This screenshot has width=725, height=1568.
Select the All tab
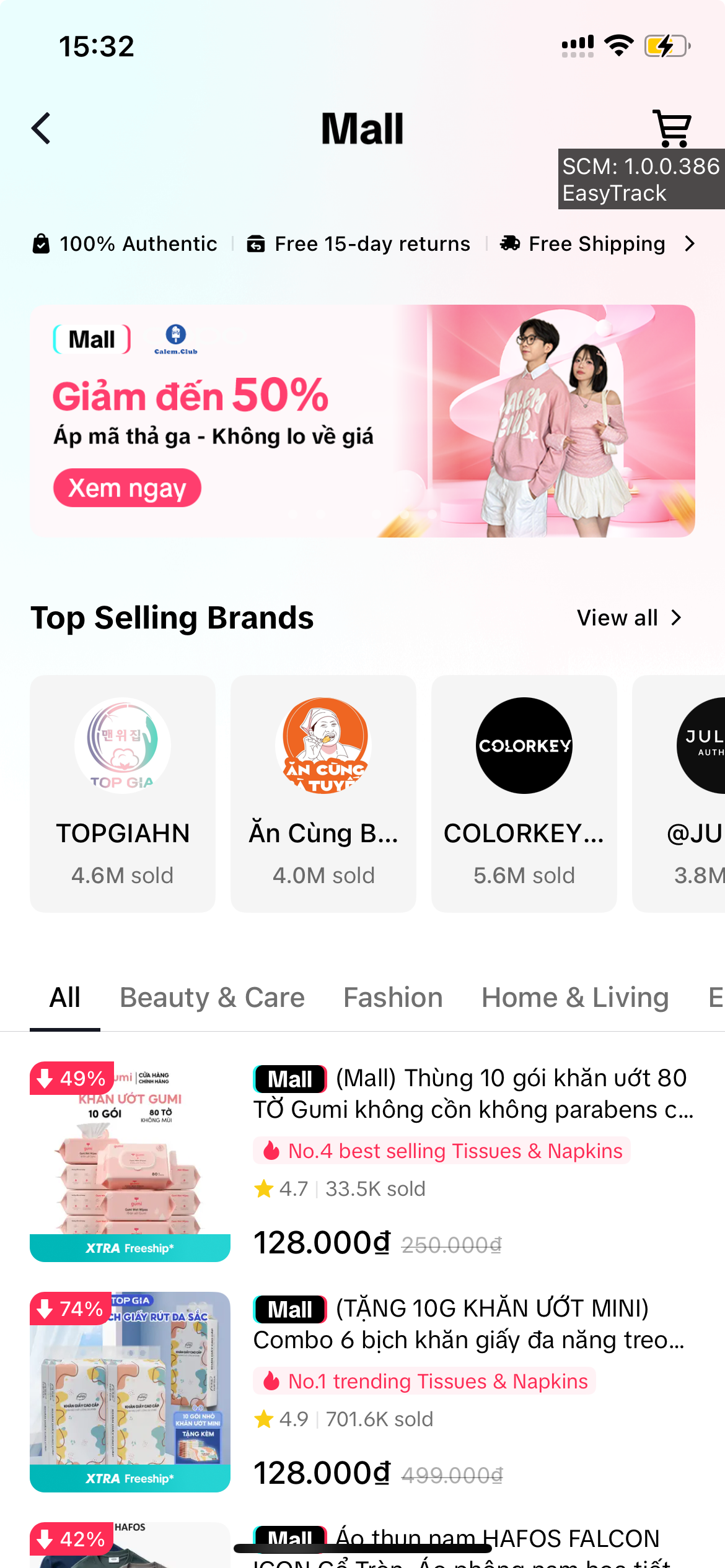point(65,998)
